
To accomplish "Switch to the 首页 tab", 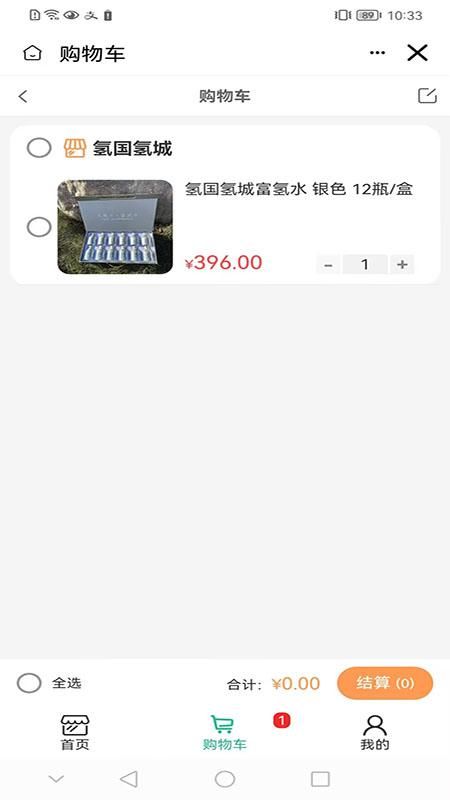I will tap(75, 733).
